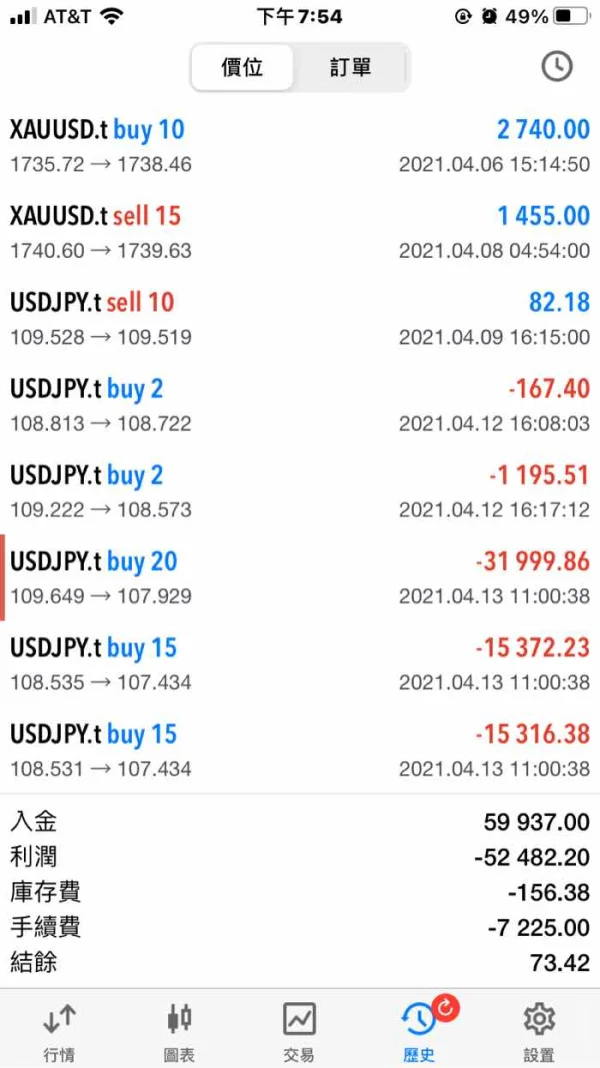Tap the 歷史 tab
Viewport: 600px width, 1068px height.
point(419,1030)
